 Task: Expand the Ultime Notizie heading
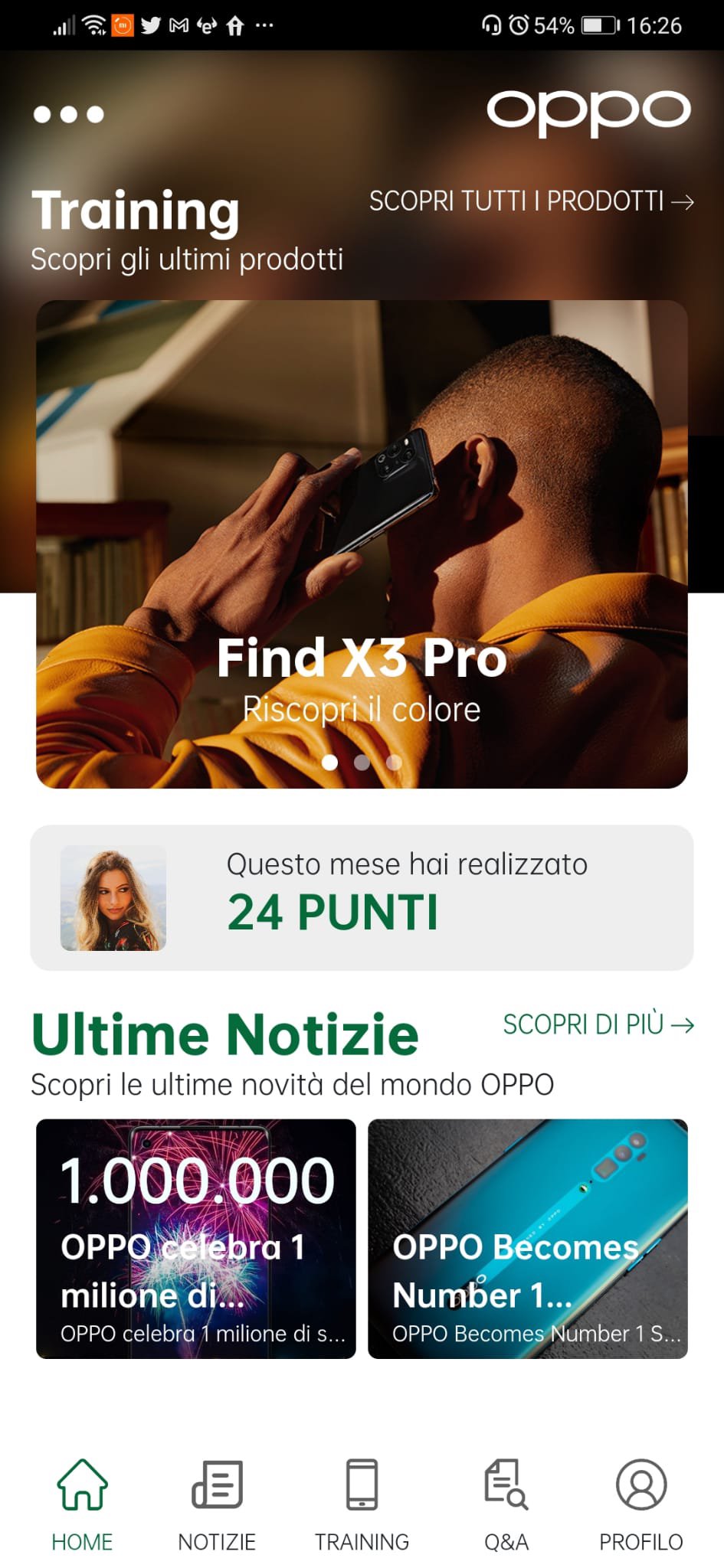224,1032
